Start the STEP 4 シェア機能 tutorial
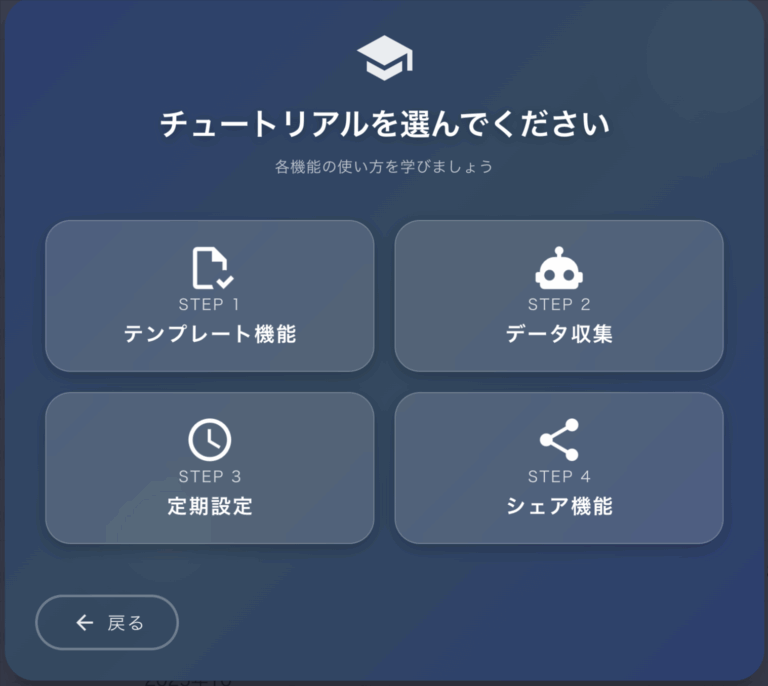Screen dimensions: 768x686 (559, 468)
